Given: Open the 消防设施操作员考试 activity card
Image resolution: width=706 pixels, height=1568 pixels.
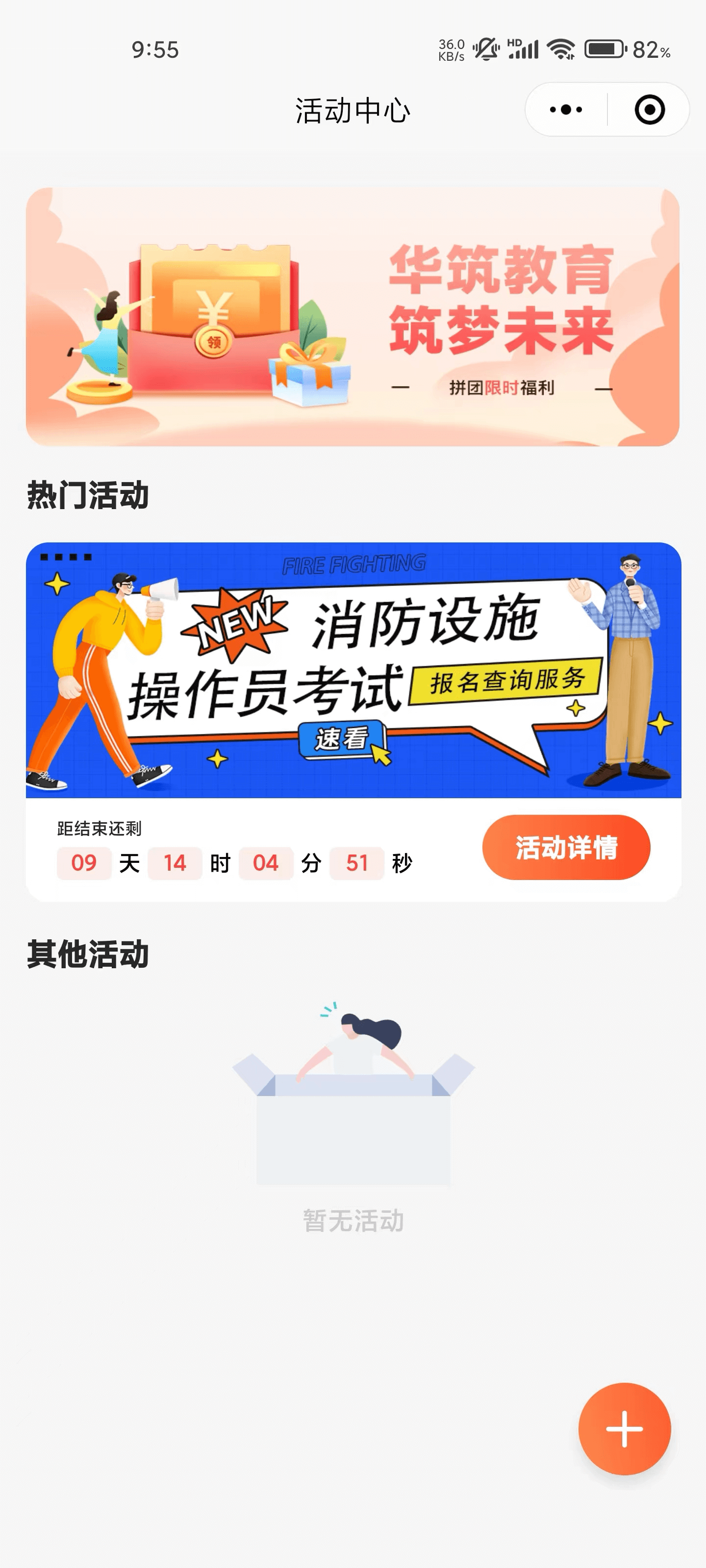Looking at the screenshot, I should 353,669.
